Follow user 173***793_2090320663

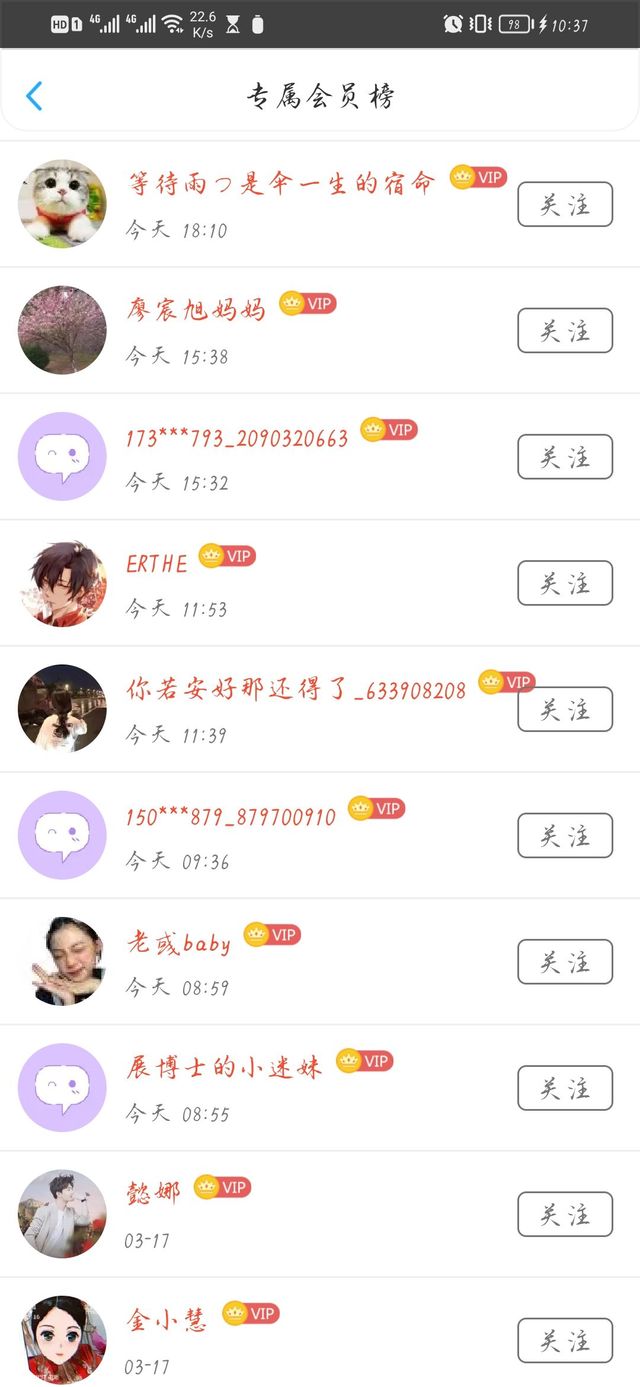coord(564,457)
